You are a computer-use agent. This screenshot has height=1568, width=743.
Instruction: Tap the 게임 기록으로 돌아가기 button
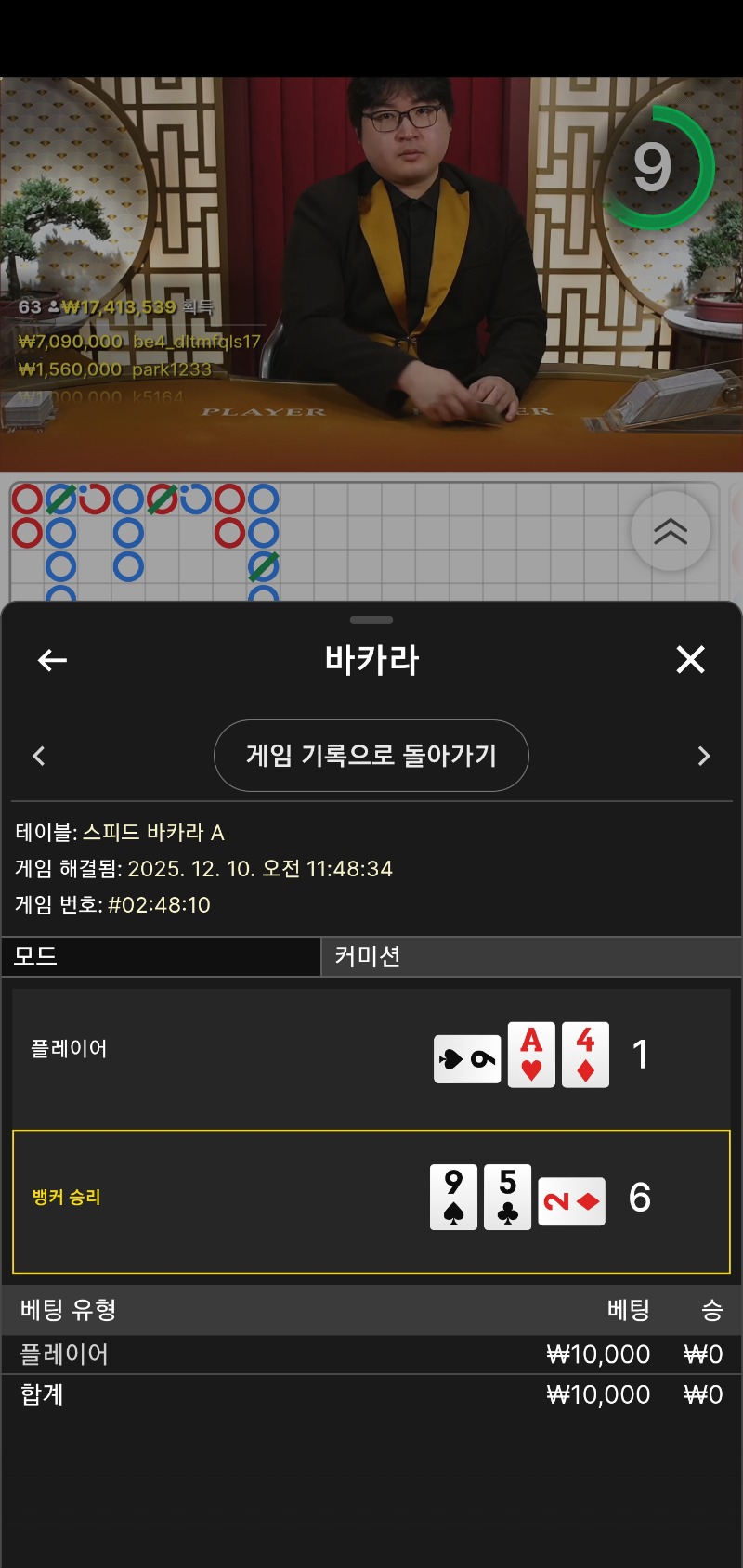pyautogui.click(x=371, y=756)
